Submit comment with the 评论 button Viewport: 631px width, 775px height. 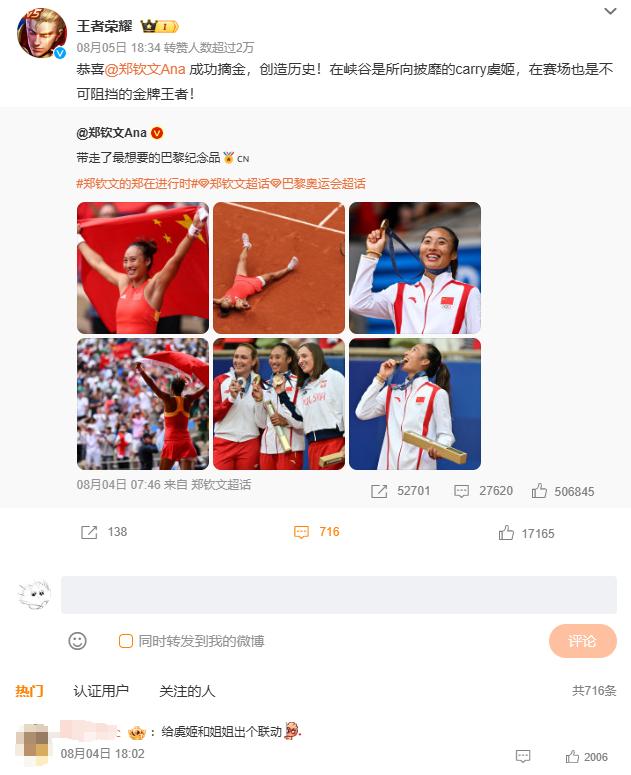point(582,641)
